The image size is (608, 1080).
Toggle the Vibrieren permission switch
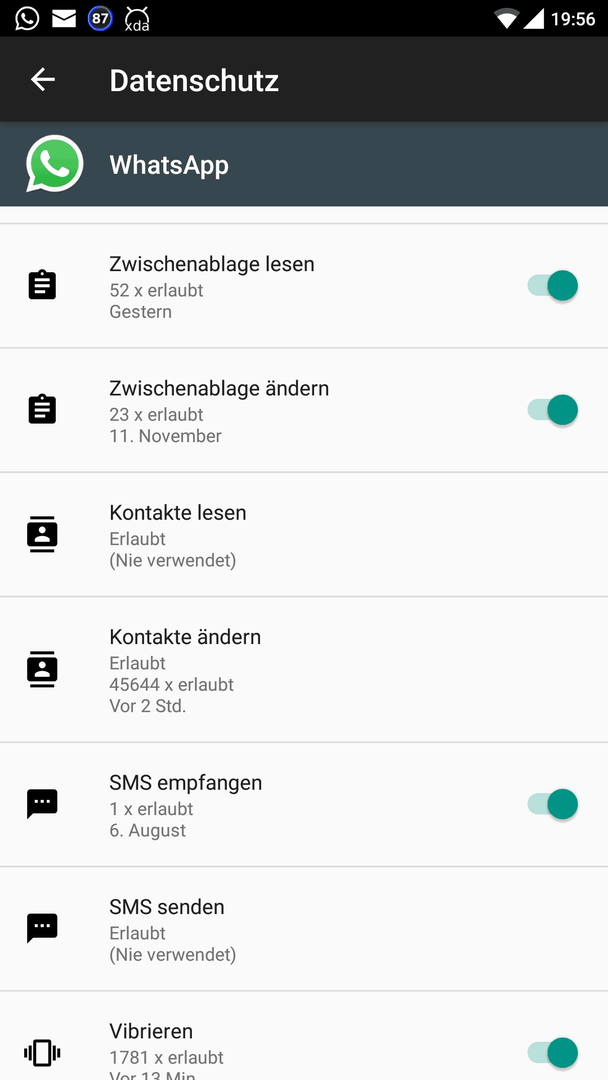pos(552,1052)
